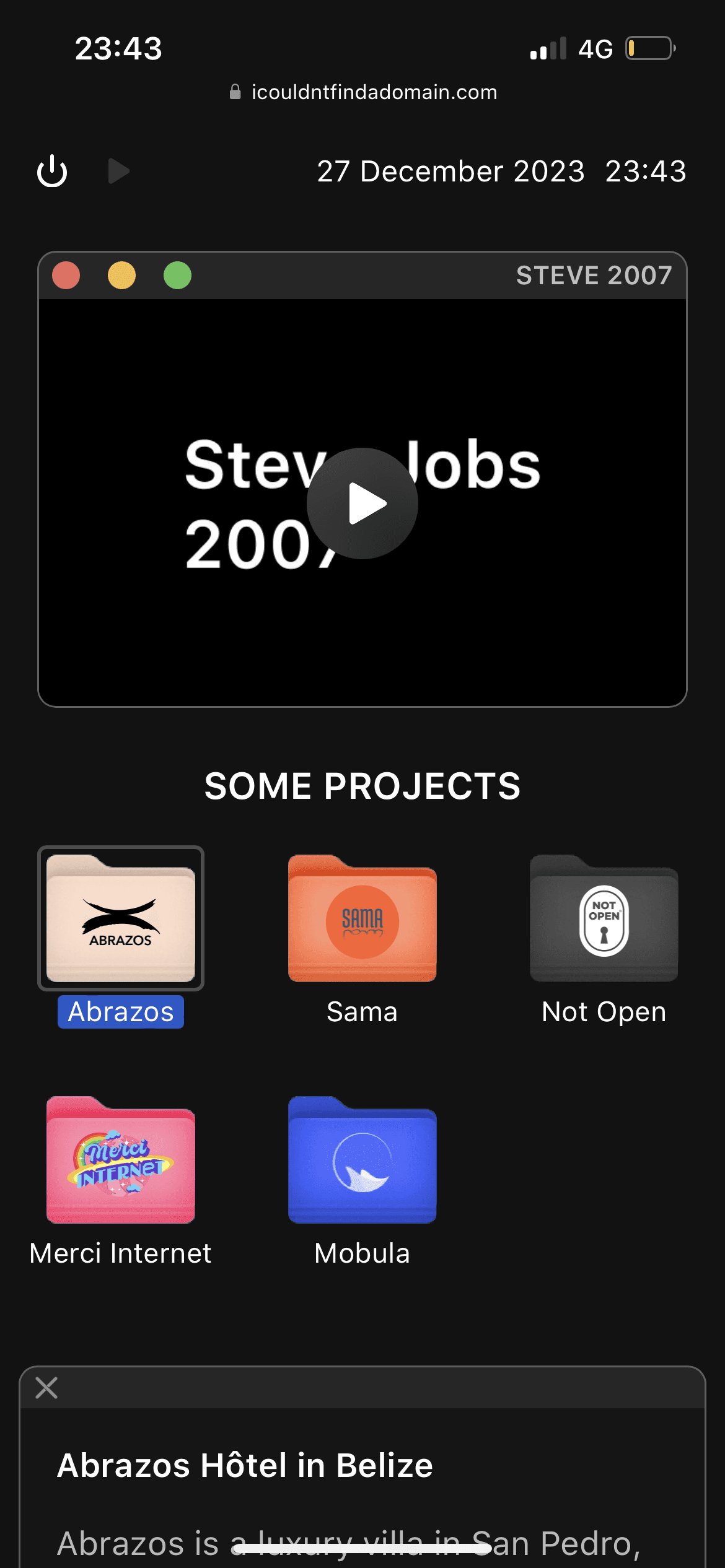The height and width of the screenshot is (1568, 725).
Task: Play the Steve Jobs 2007 video
Action: (362, 503)
